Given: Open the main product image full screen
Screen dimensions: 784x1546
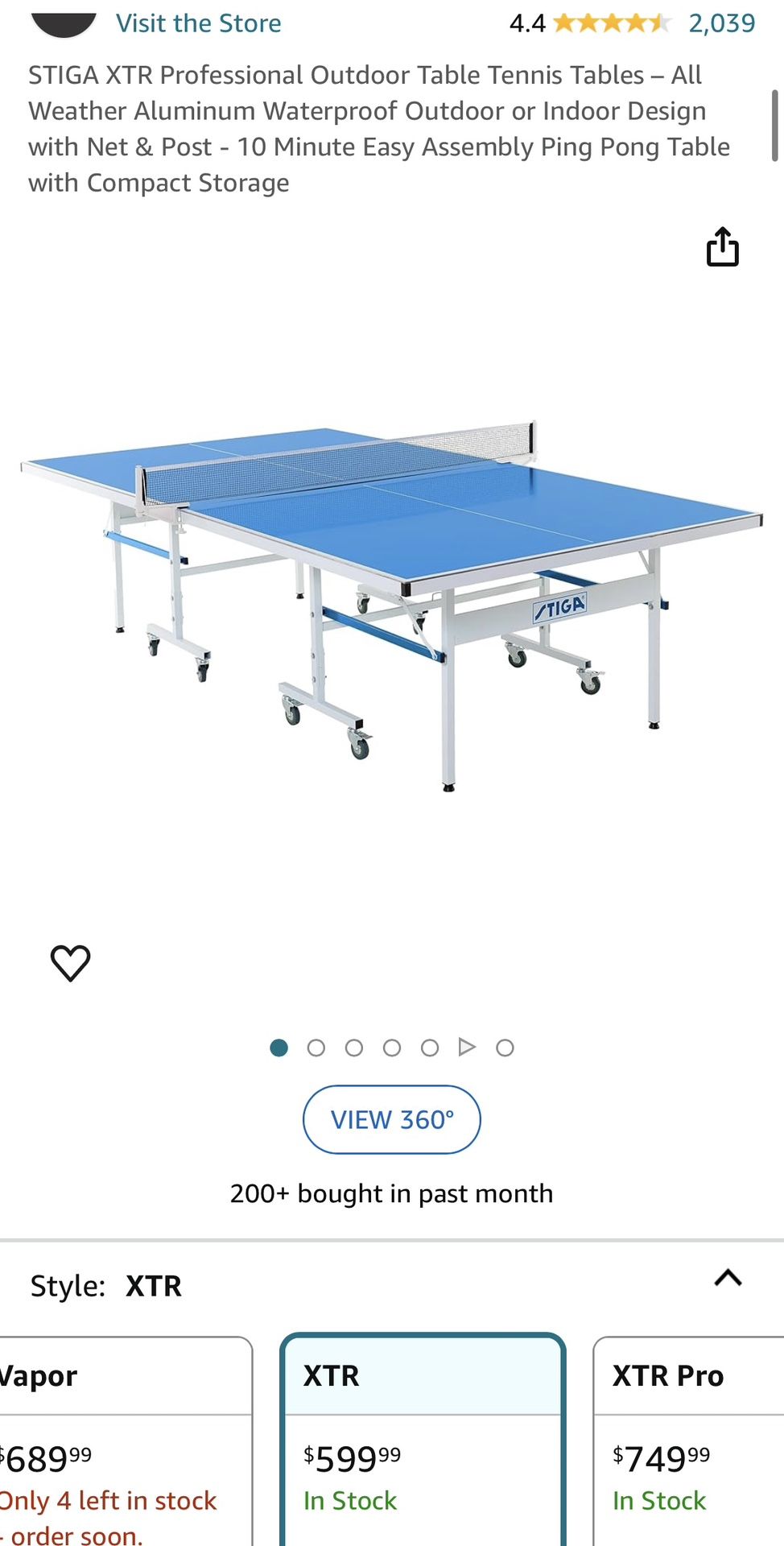Looking at the screenshot, I should pyautogui.click(x=392, y=604).
